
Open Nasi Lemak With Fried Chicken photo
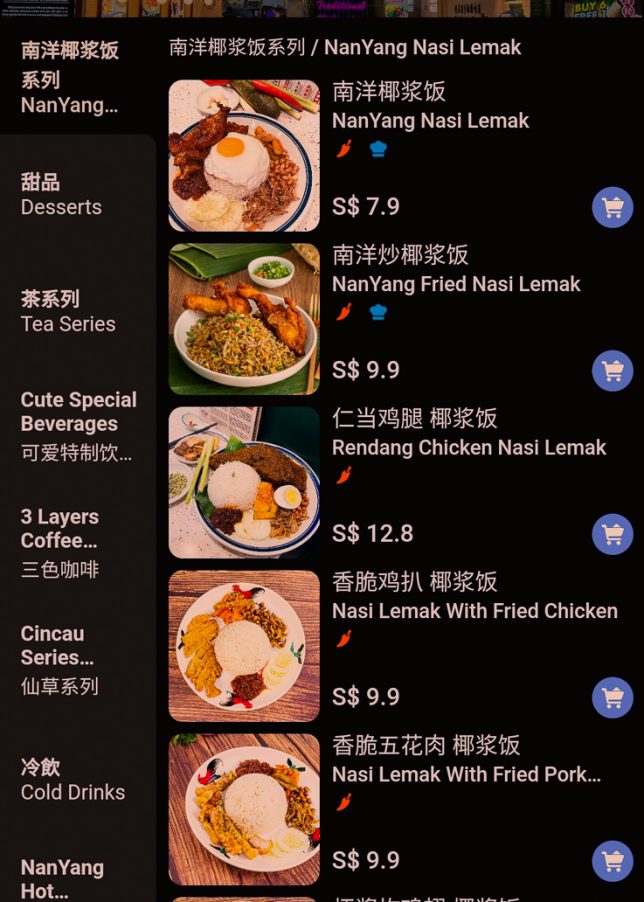coord(244,646)
